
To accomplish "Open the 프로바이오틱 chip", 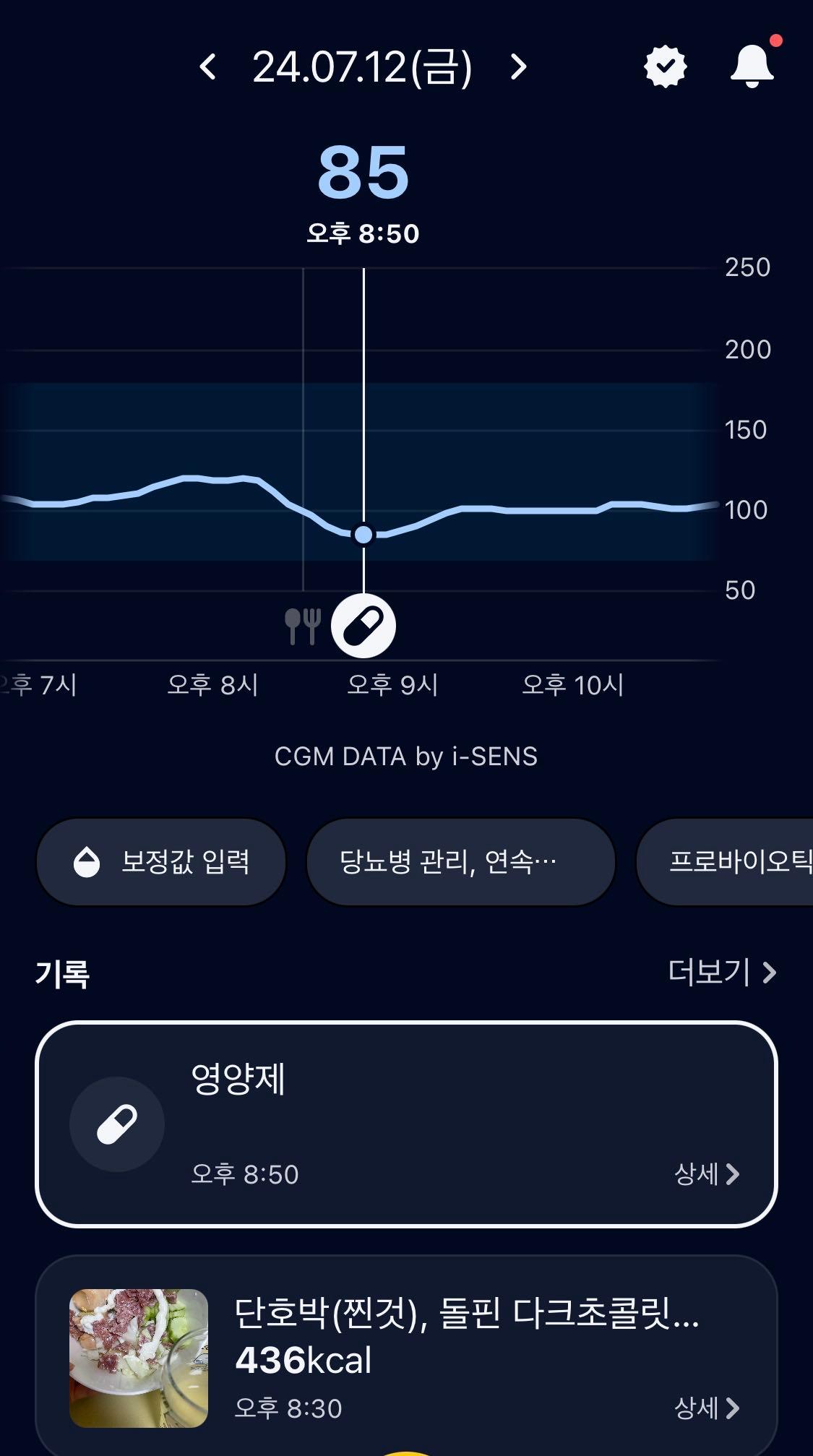I will tap(730, 862).
